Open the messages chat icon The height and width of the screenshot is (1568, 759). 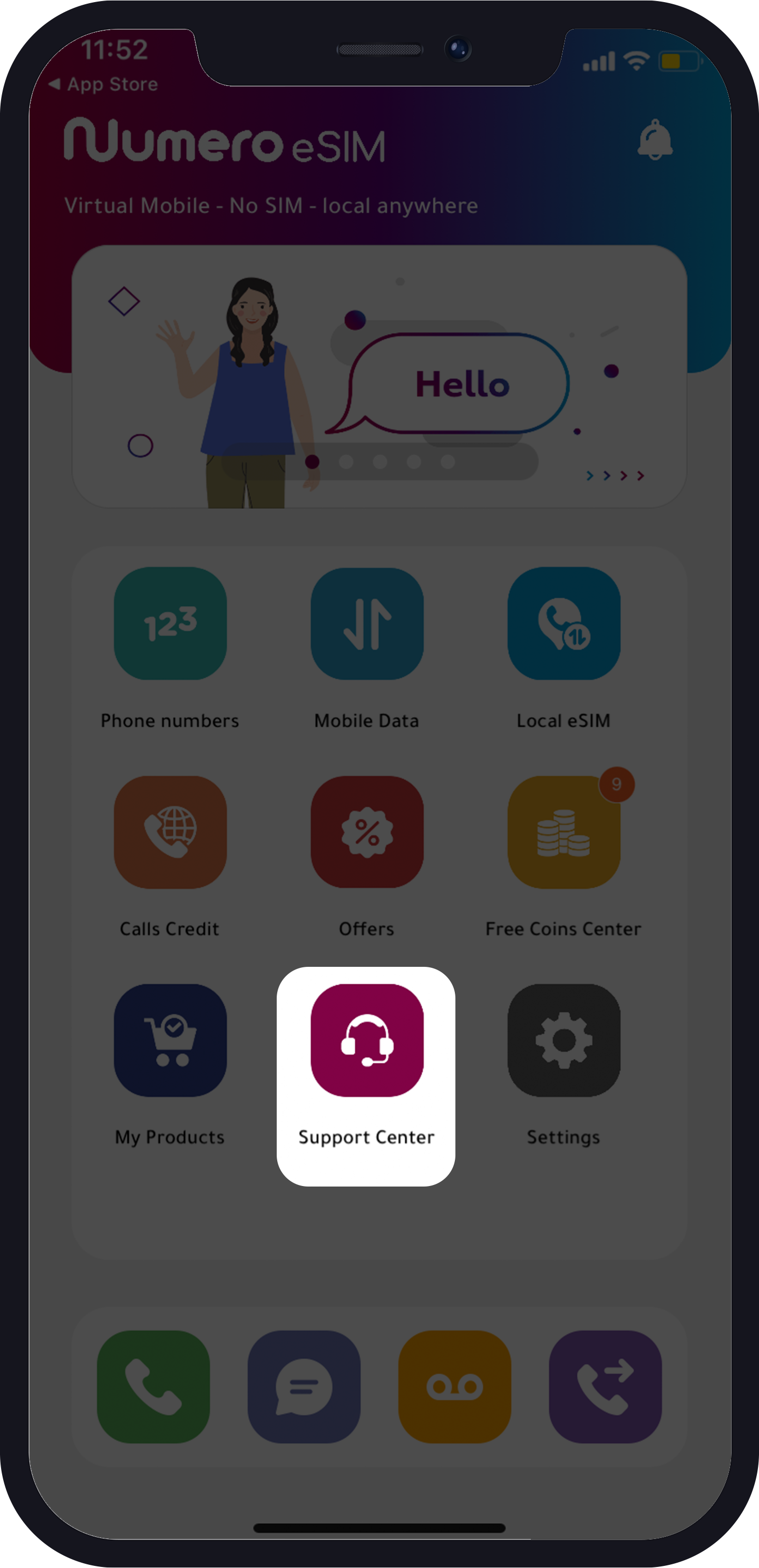click(304, 1387)
